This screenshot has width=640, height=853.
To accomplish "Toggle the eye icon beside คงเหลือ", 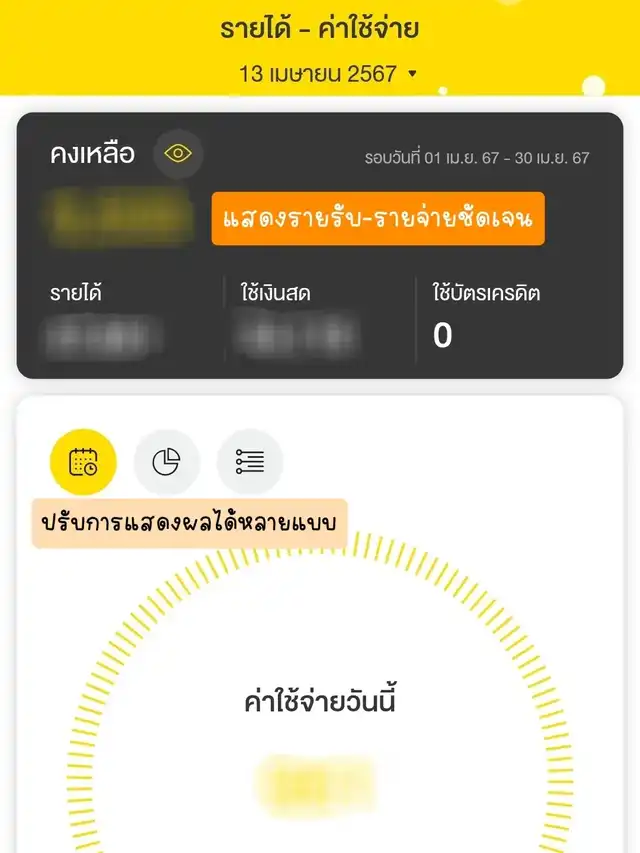I will [179, 154].
